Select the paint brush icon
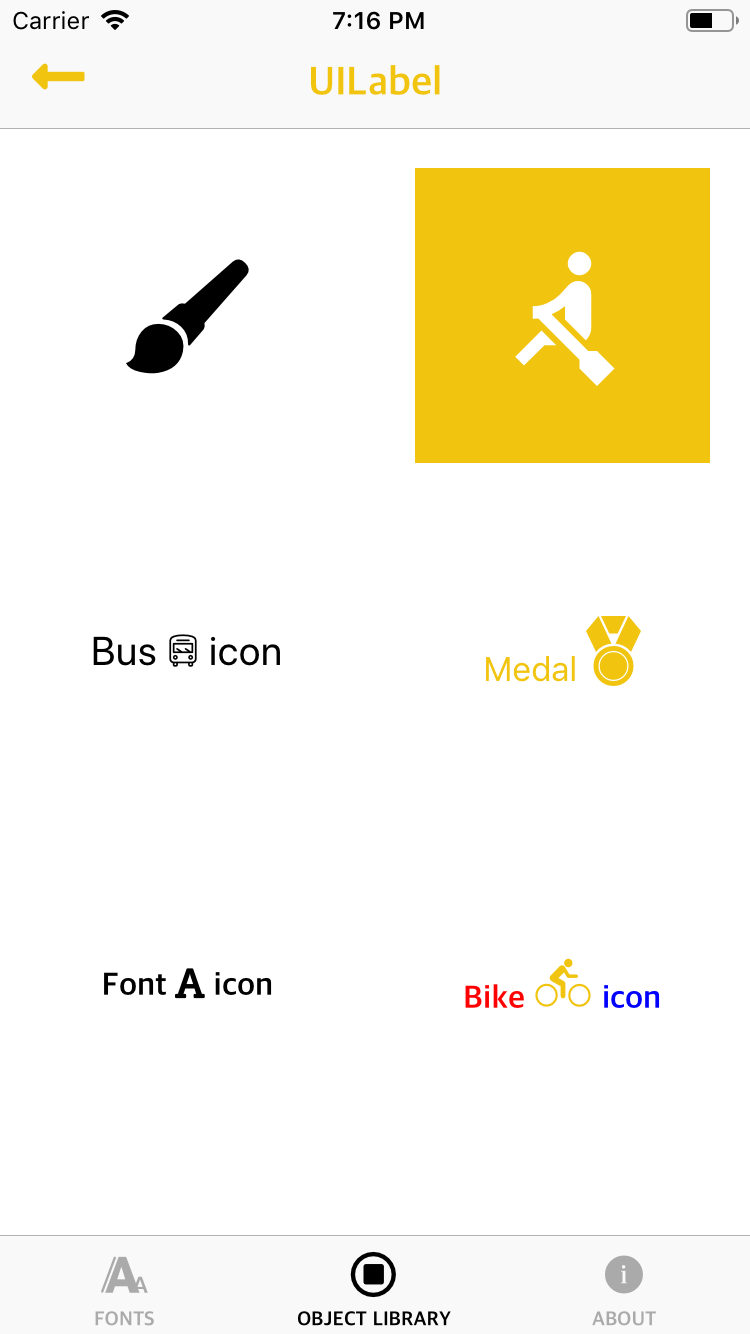Viewport: 750px width, 1334px height. tap(187, 316)
